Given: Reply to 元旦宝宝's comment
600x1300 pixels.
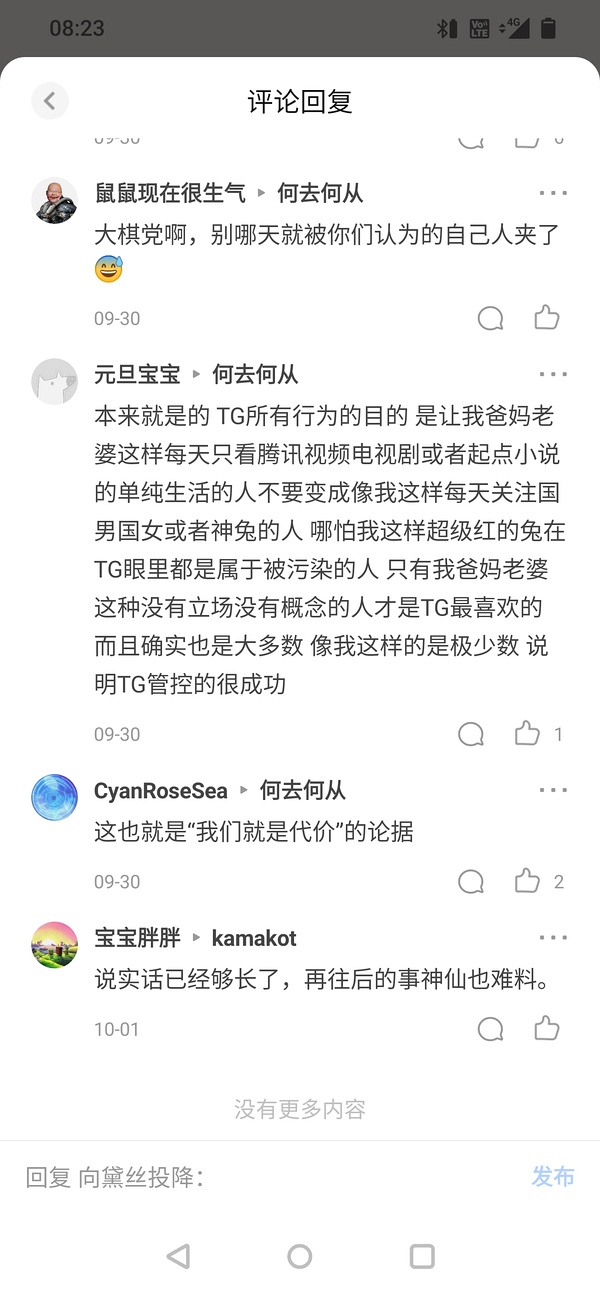Looking at the screenshot, I should pyautogui.click(x=471, y=735).
